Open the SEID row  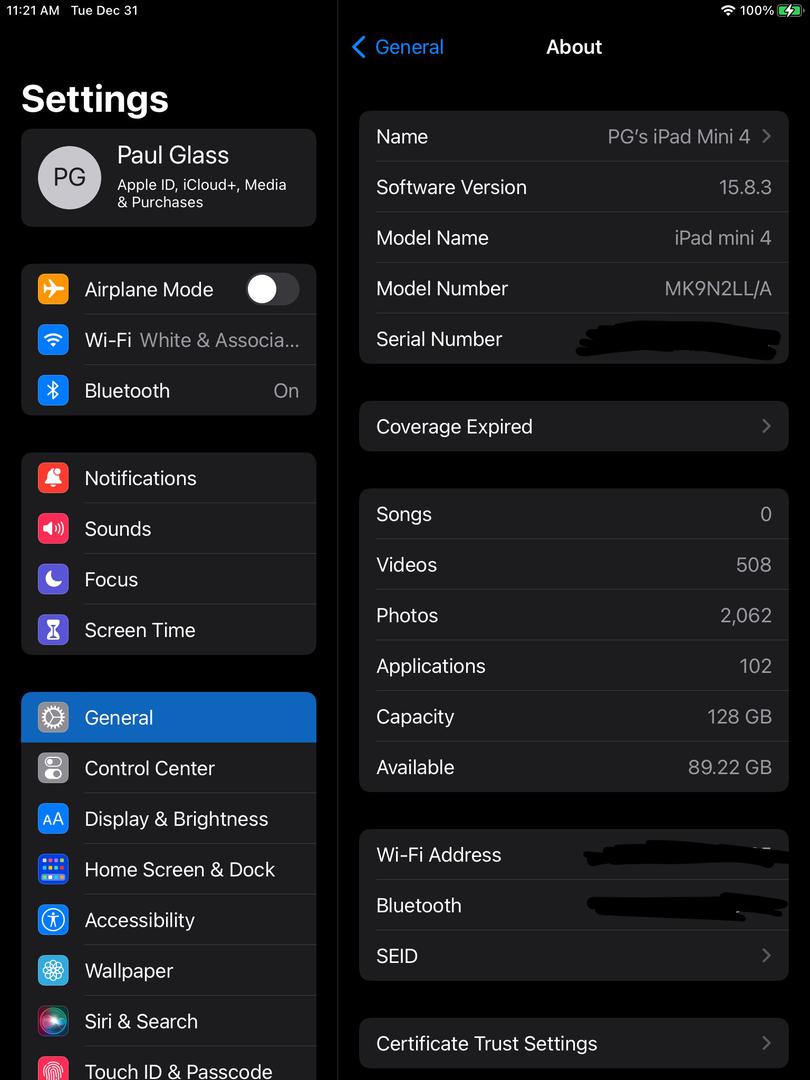coord(573,956)
